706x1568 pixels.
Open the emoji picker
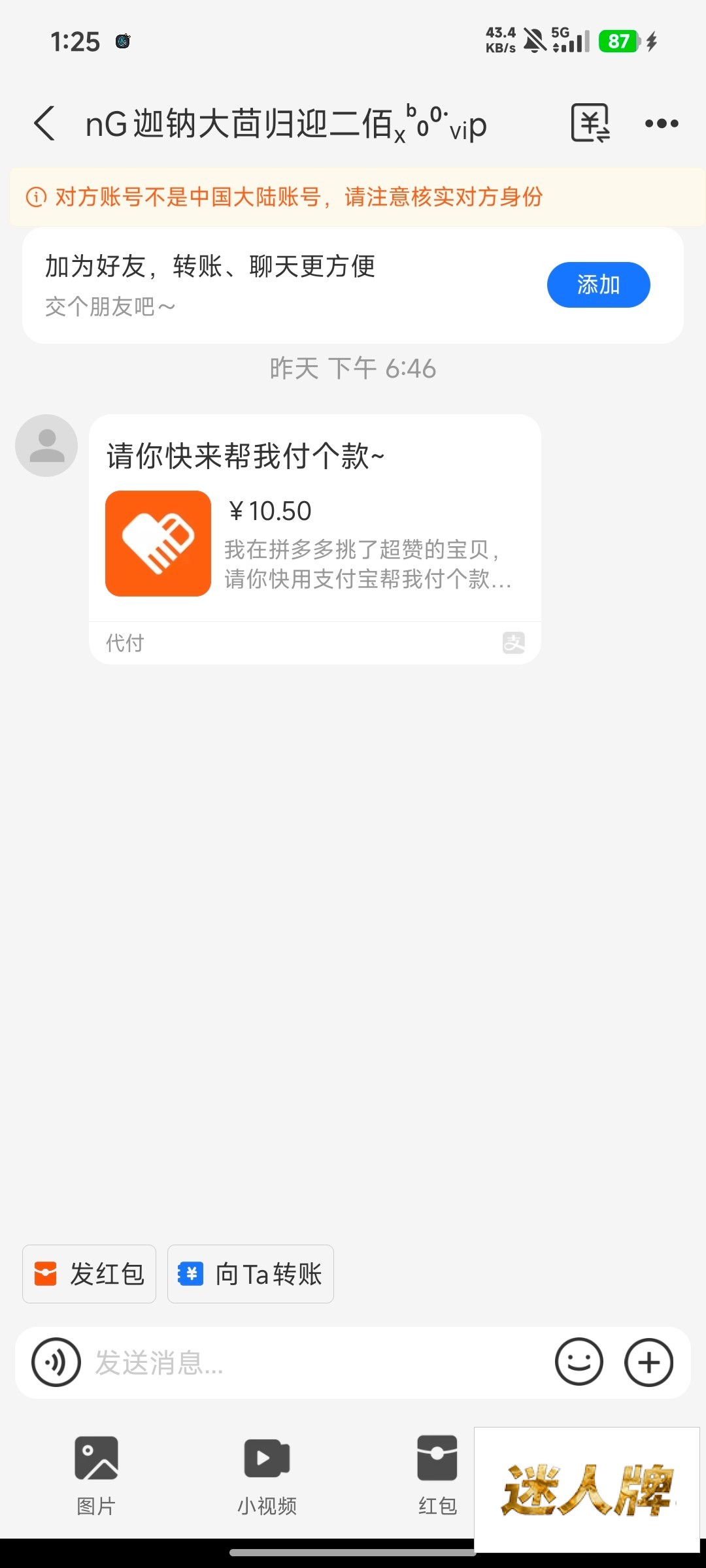coord(579,1363)
